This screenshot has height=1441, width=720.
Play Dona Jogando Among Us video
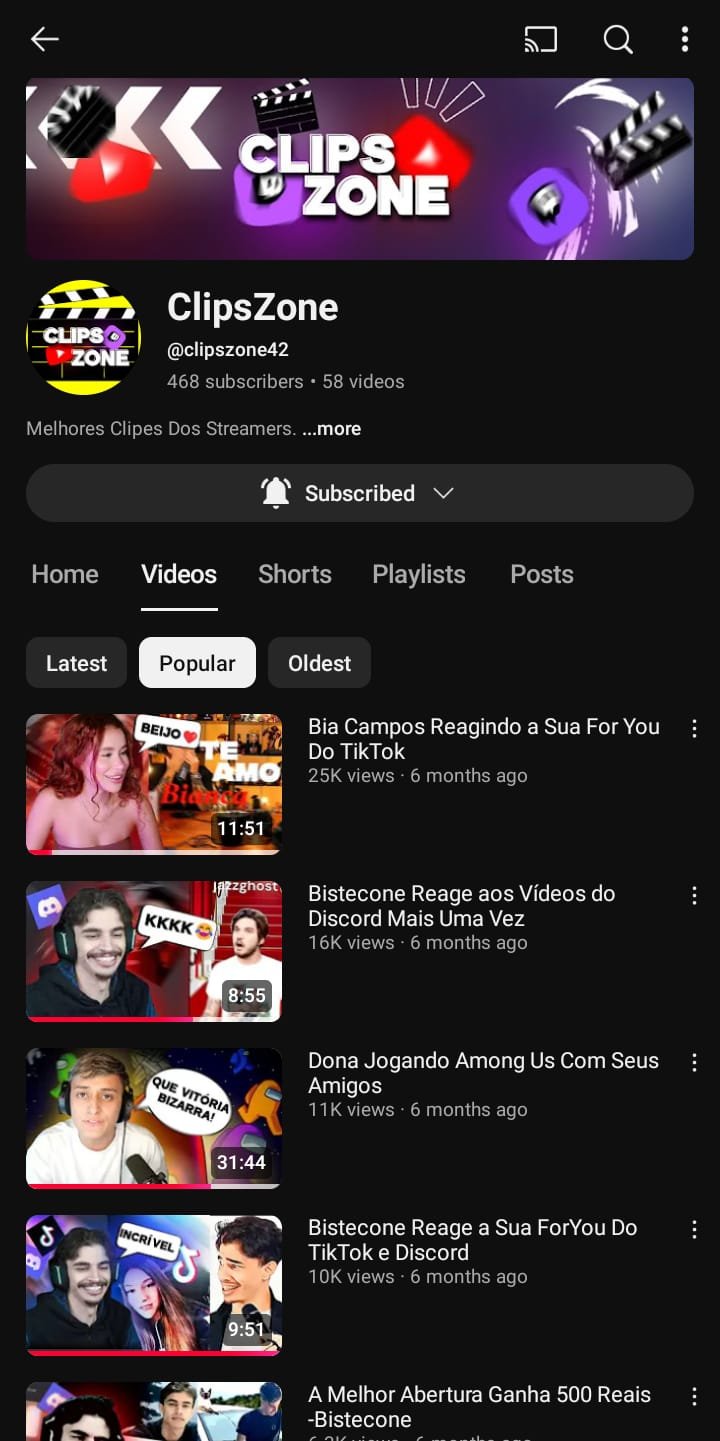coord(154,1118)
